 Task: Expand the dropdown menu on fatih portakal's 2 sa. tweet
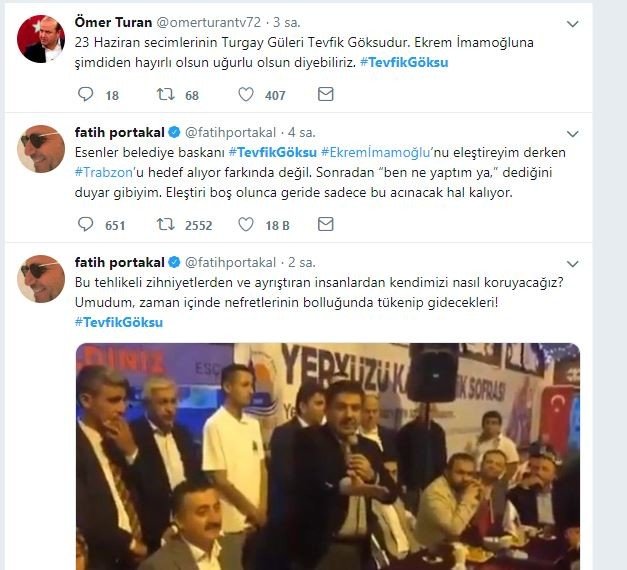572,263
